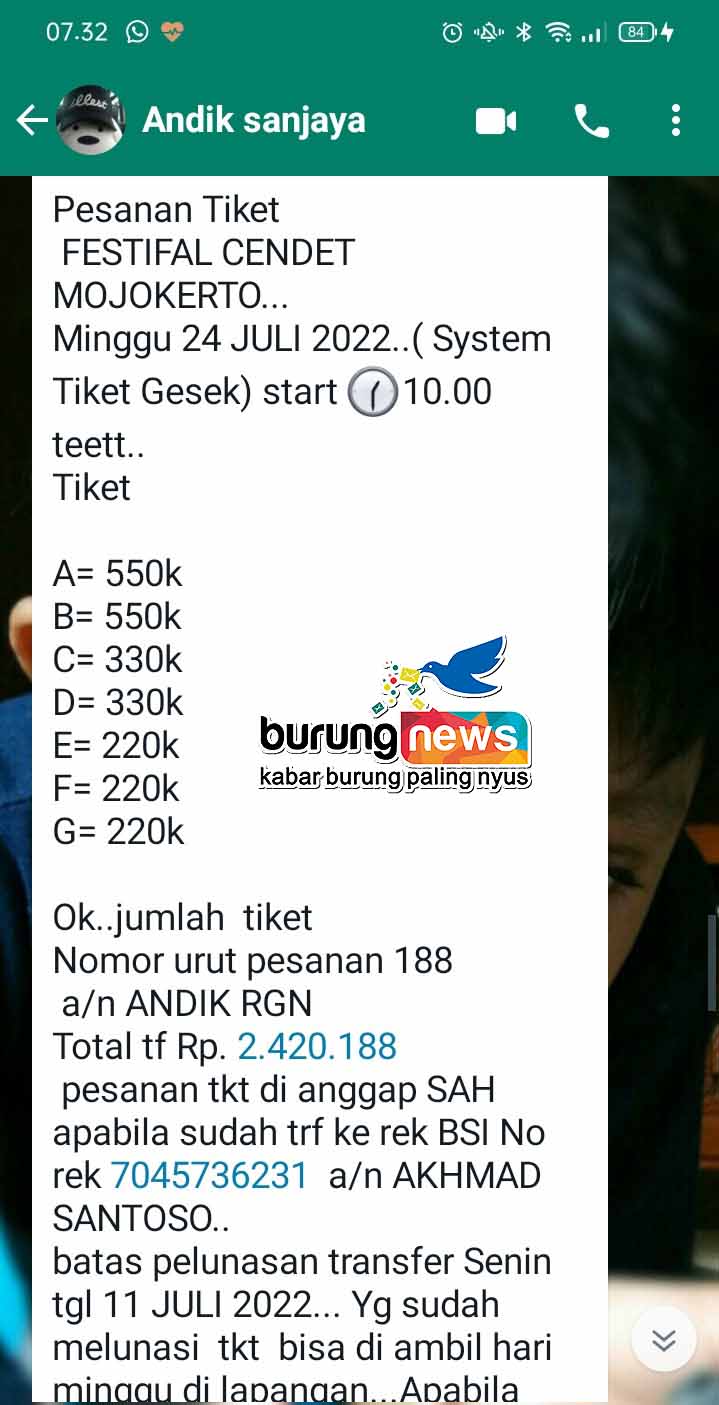This screenshot has height=1405, width=719.
Task: Start a voice call with Andik sanjaya
Action: click(x=591, y=122)
